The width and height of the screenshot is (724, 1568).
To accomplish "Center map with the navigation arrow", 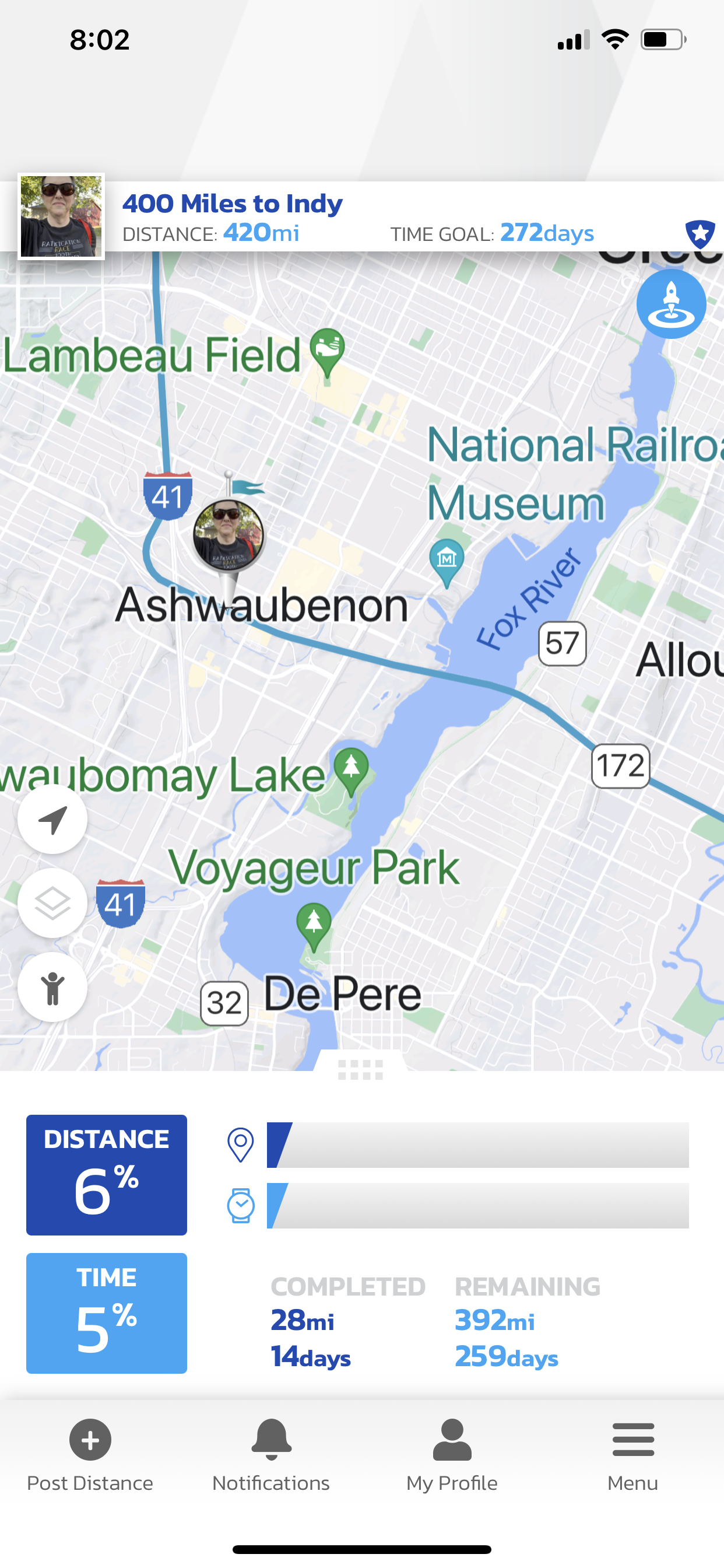I will [52, 820].
